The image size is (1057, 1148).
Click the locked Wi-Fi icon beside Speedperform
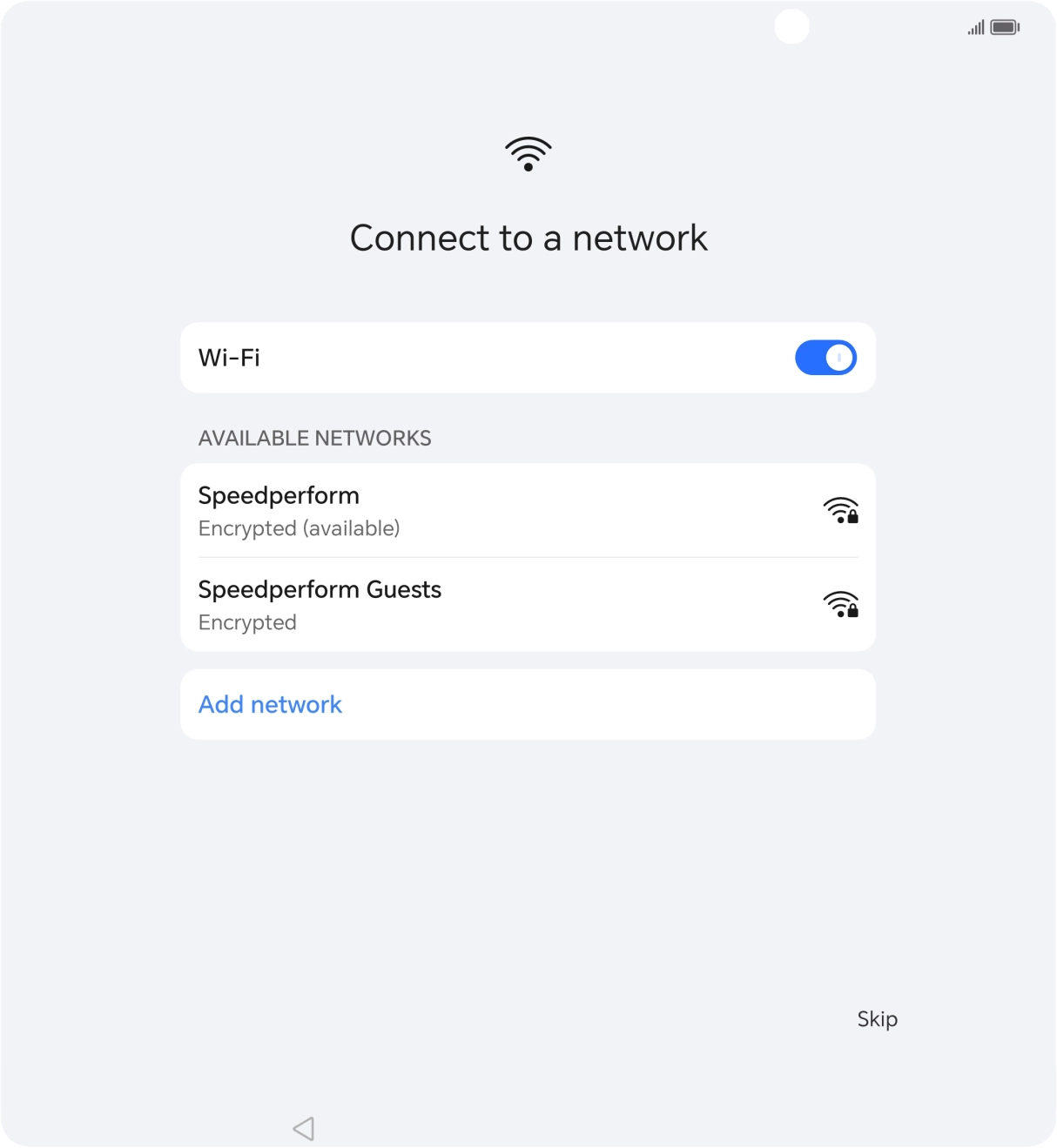(840, 512)
